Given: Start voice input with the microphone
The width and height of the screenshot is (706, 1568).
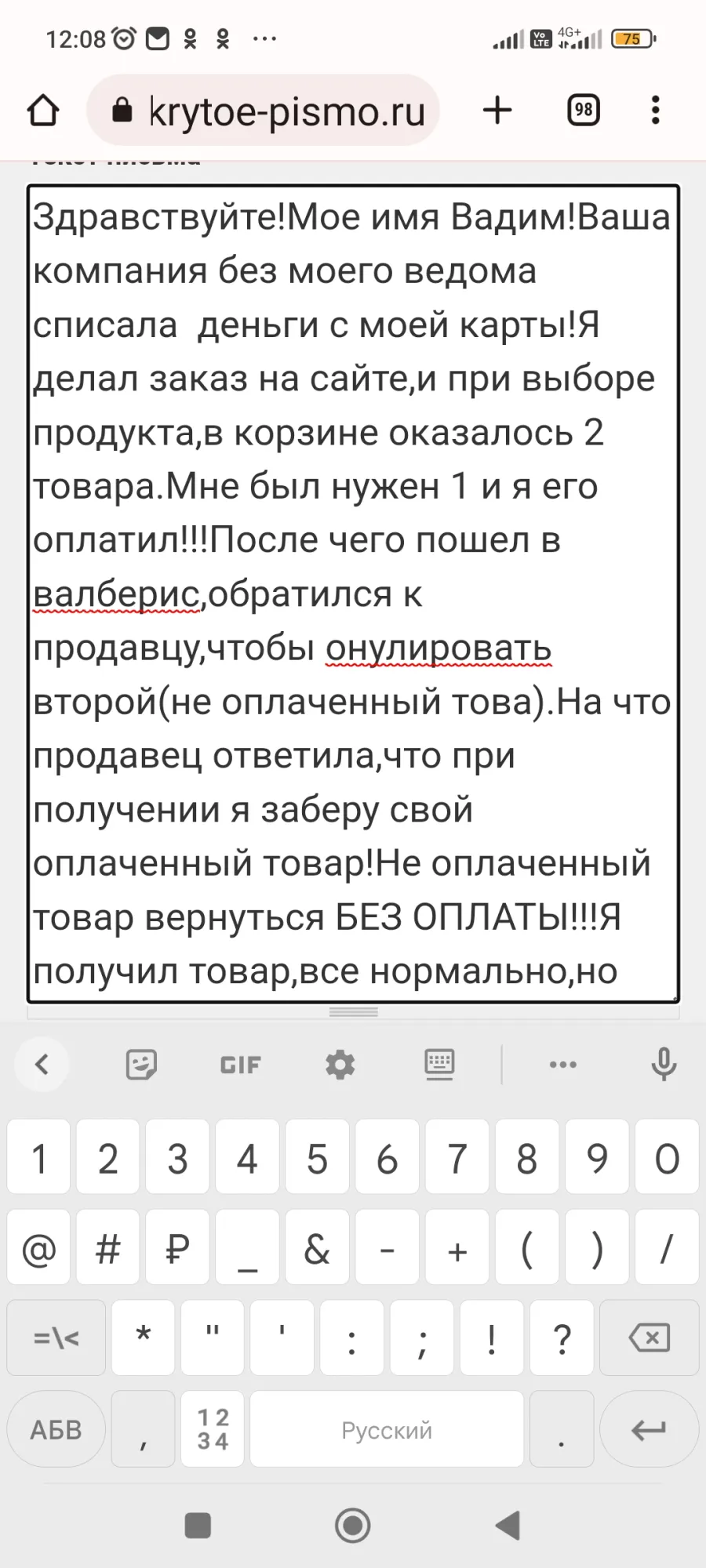Looking at the screenshot, I should [664, 1064].
